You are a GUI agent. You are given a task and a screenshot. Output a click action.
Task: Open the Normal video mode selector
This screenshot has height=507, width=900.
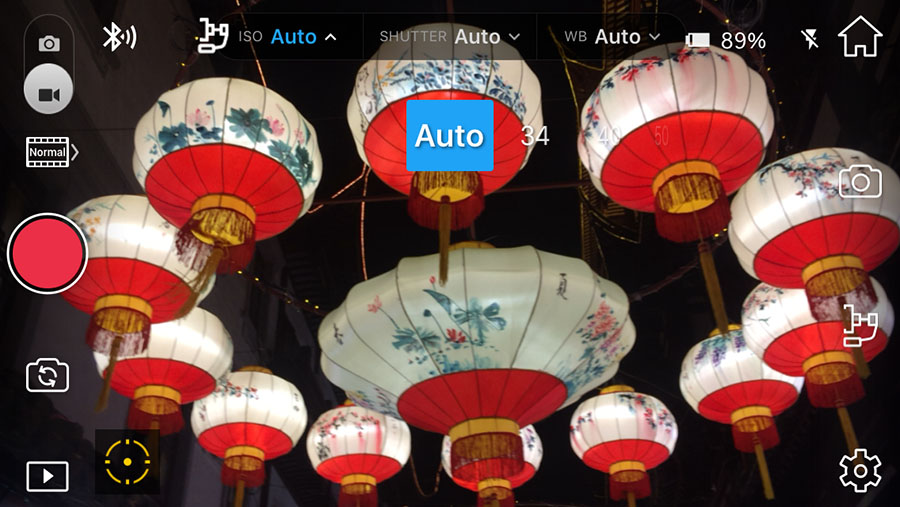(52, 152)
